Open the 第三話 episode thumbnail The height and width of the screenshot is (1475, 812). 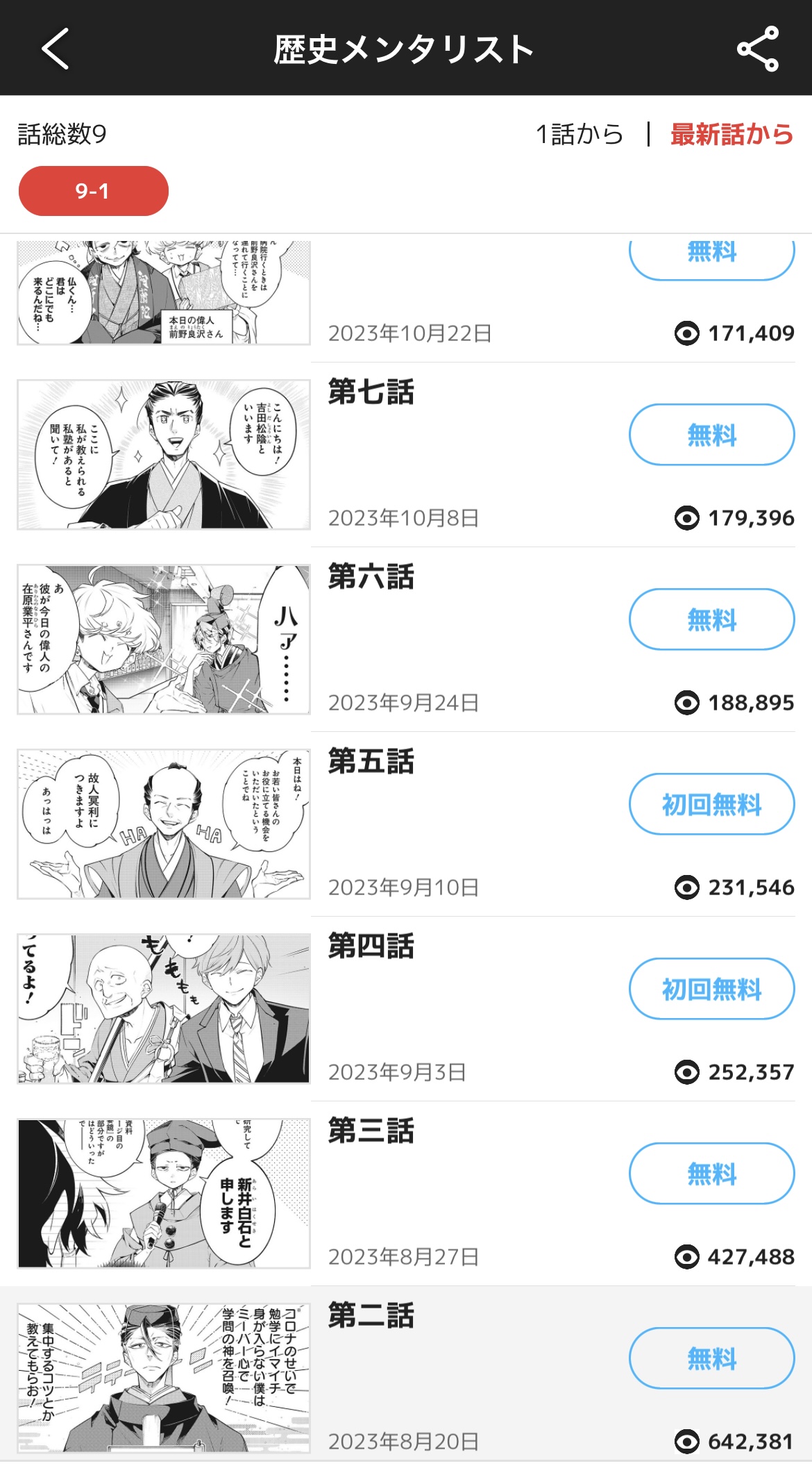164,1194
